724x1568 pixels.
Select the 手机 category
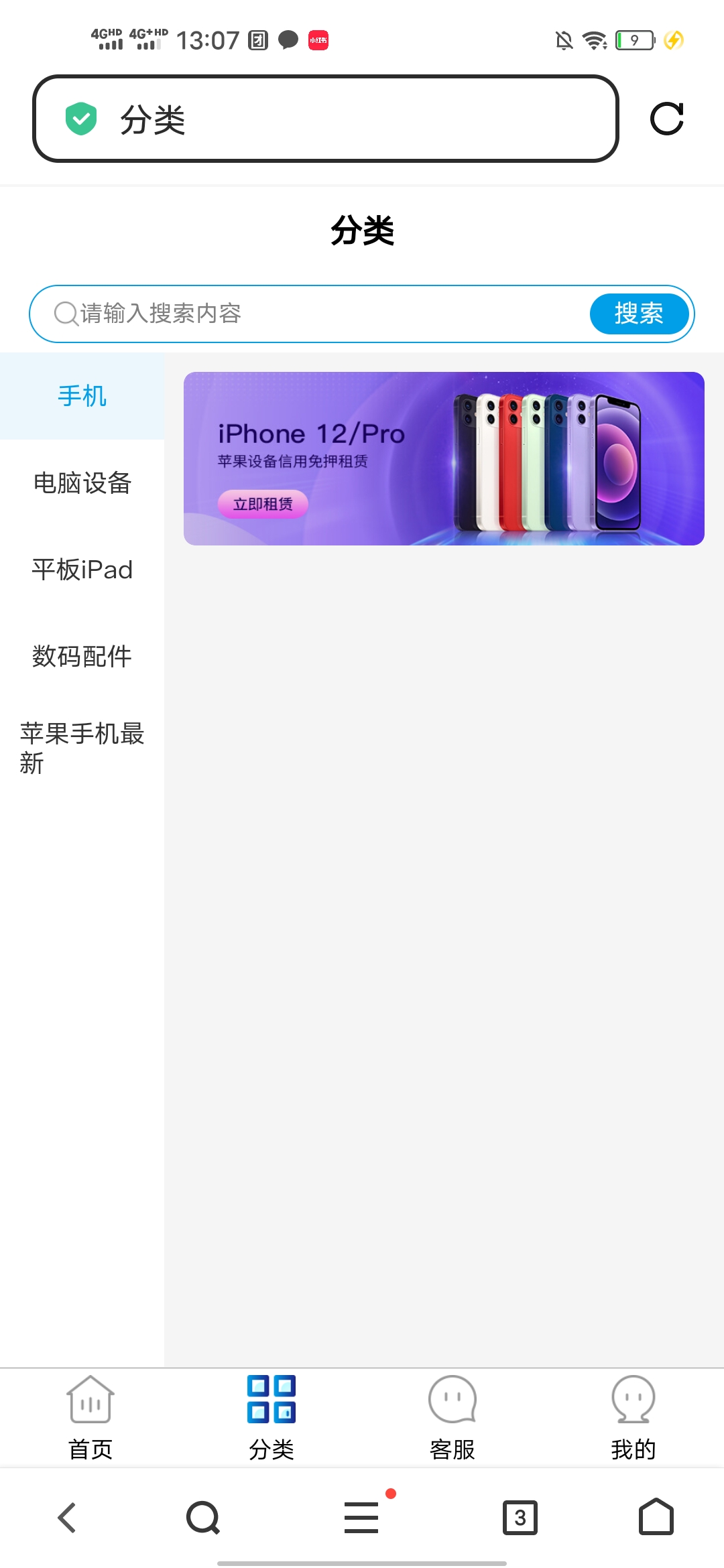[x=82, y=396]
